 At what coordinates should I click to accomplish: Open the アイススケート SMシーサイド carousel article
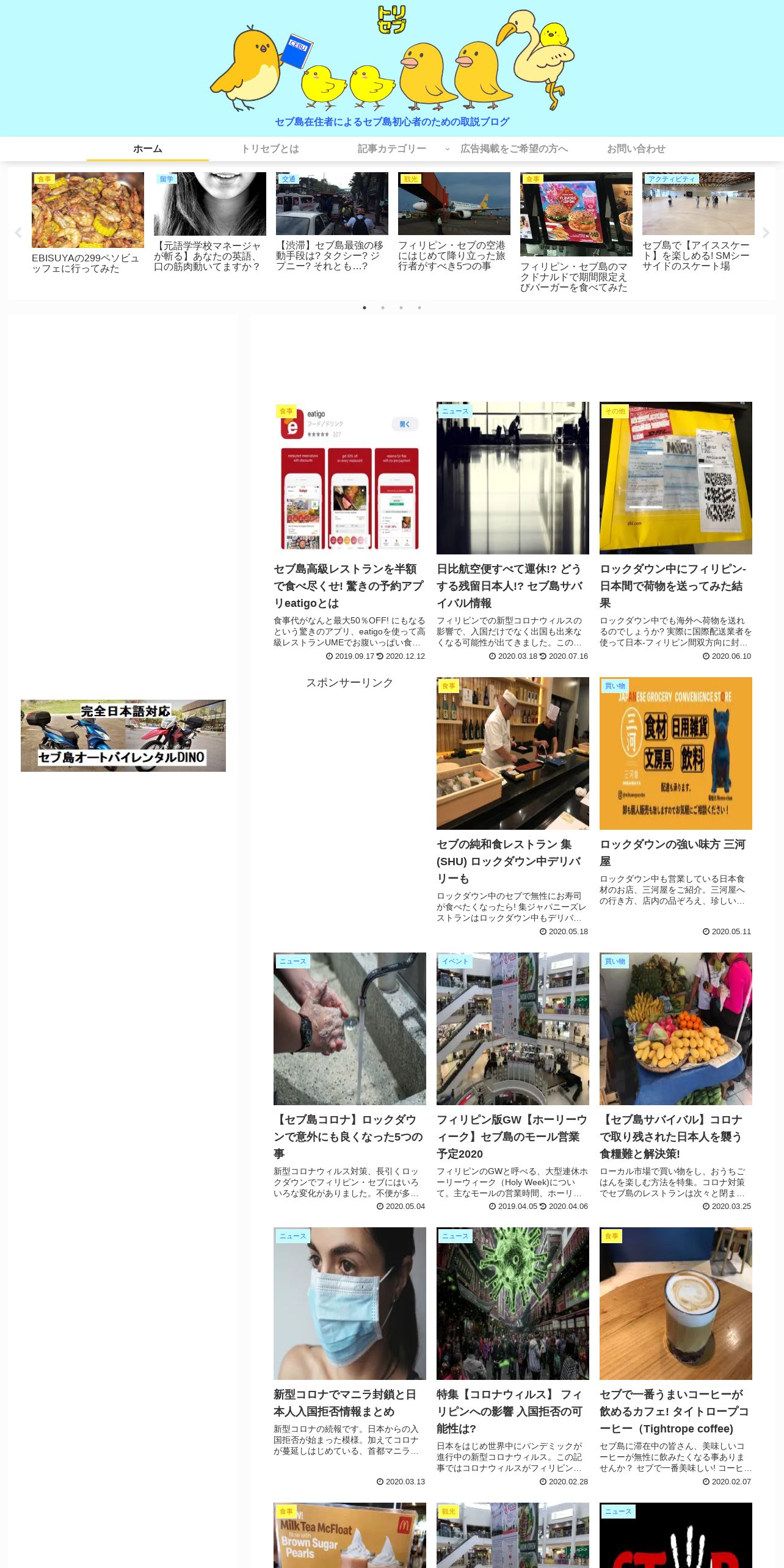[699, 222]
